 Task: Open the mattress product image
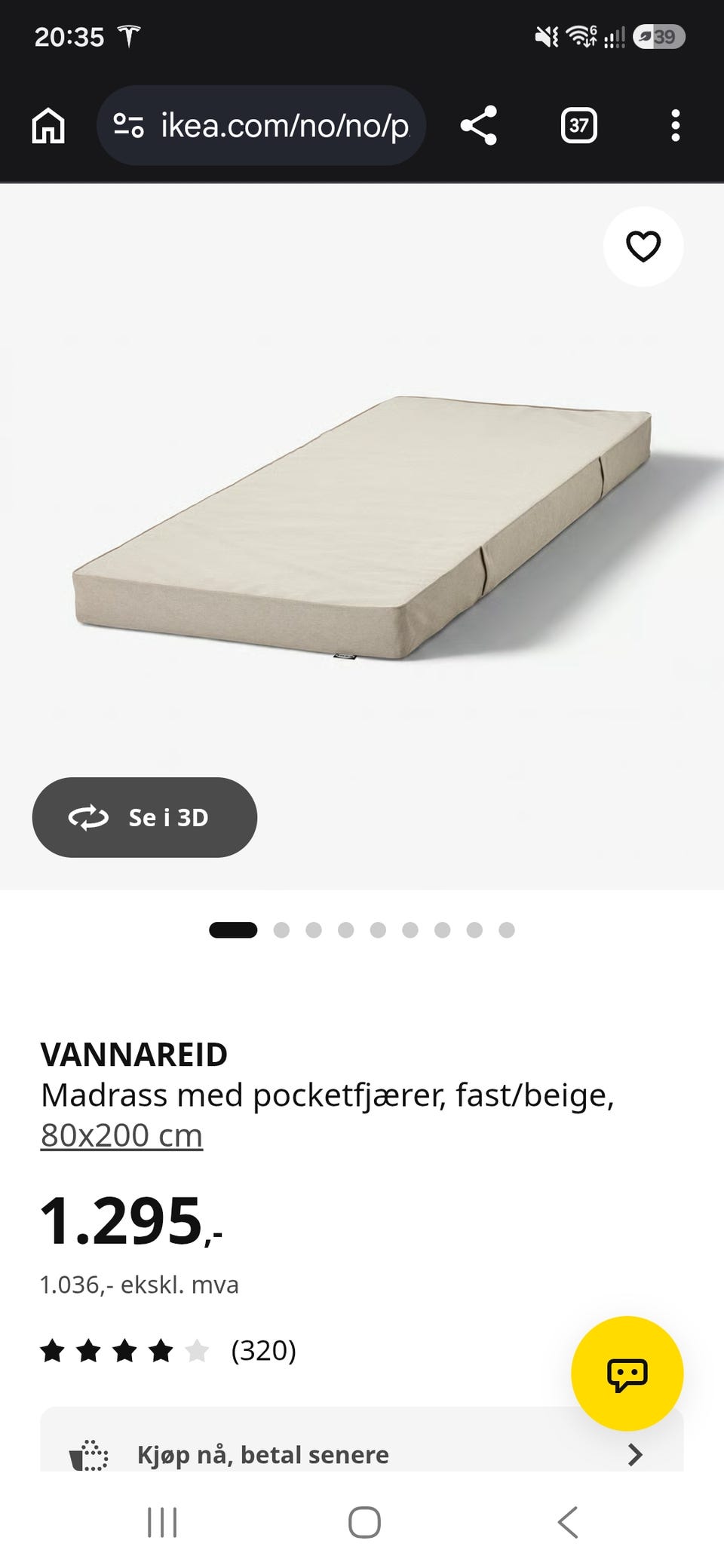pyautogui.click(x=362, y=528)
